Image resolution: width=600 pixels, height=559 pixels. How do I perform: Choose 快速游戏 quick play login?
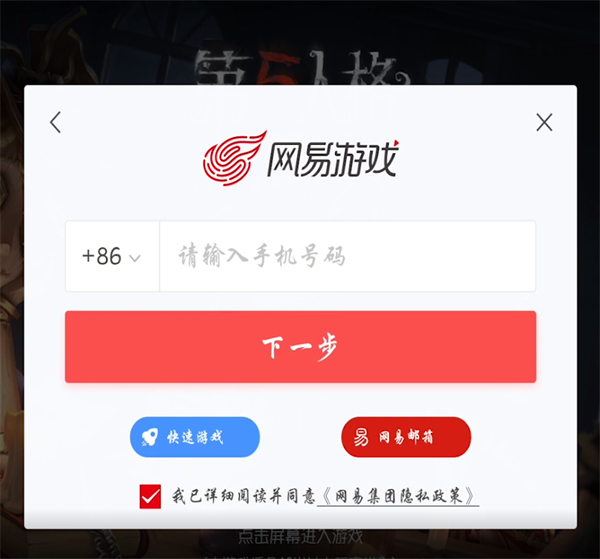194,437
